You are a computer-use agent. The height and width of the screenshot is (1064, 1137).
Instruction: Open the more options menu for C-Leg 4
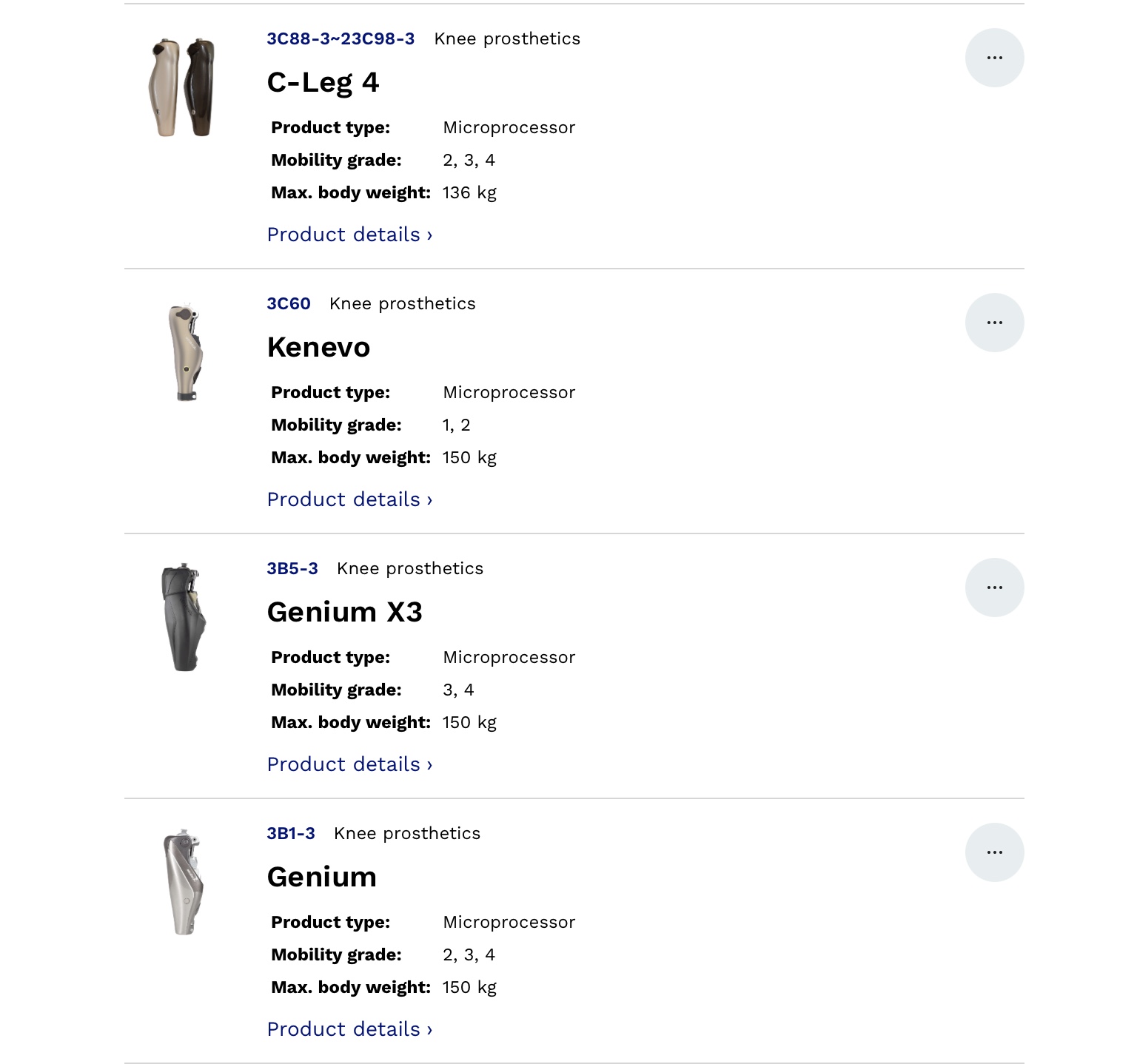[994, 58]
